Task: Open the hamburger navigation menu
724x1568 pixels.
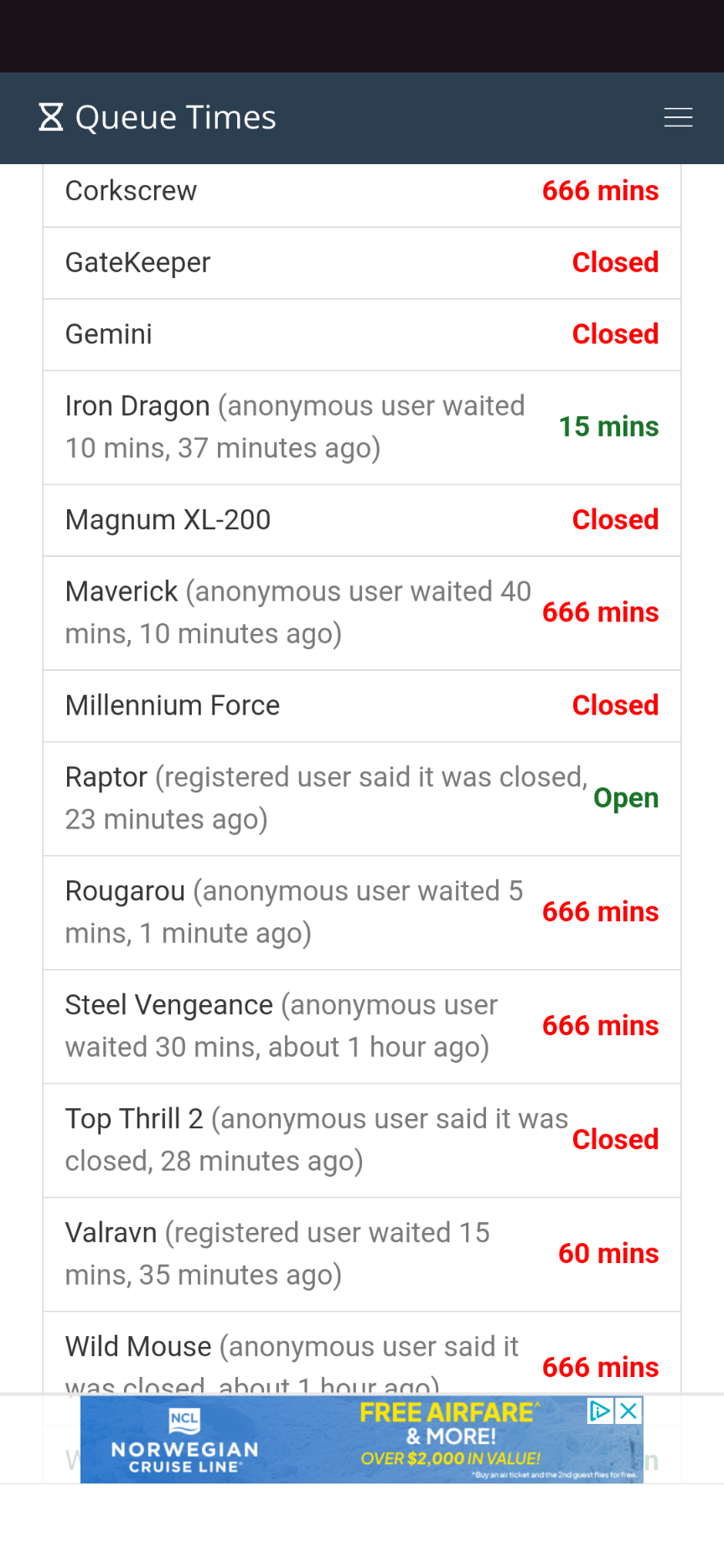Action: 678,117
